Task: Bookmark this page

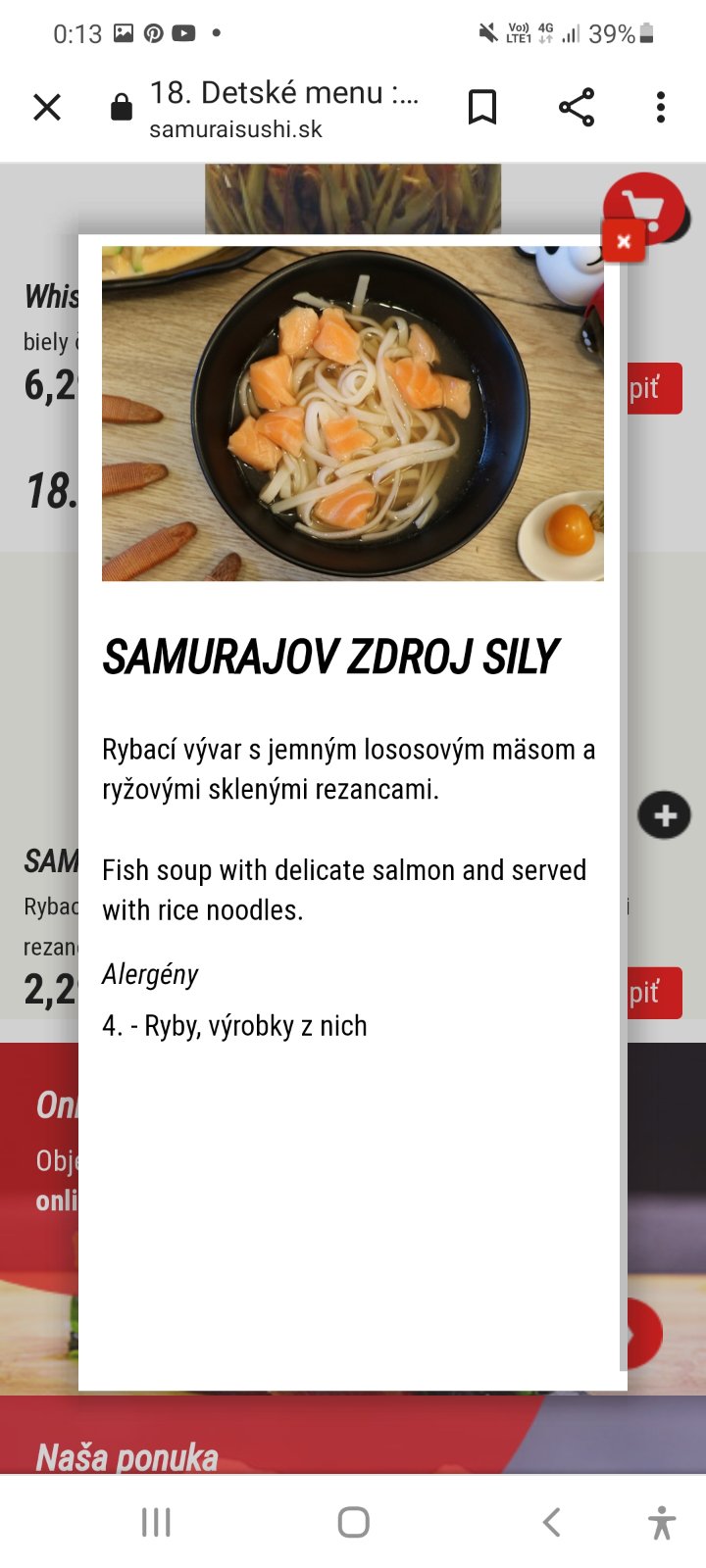Action: click(481, 107)
